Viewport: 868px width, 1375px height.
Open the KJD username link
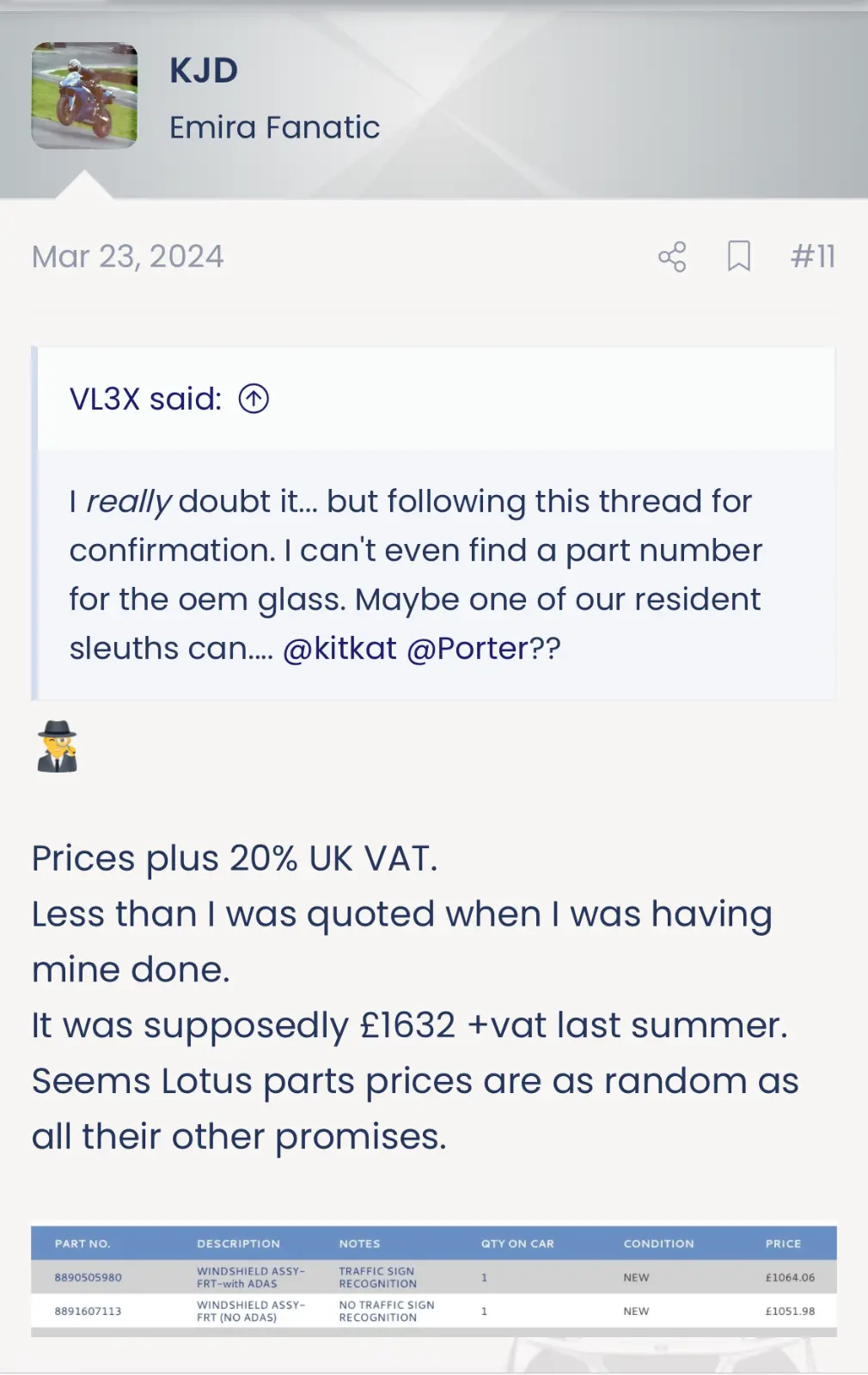click(204, 70)
